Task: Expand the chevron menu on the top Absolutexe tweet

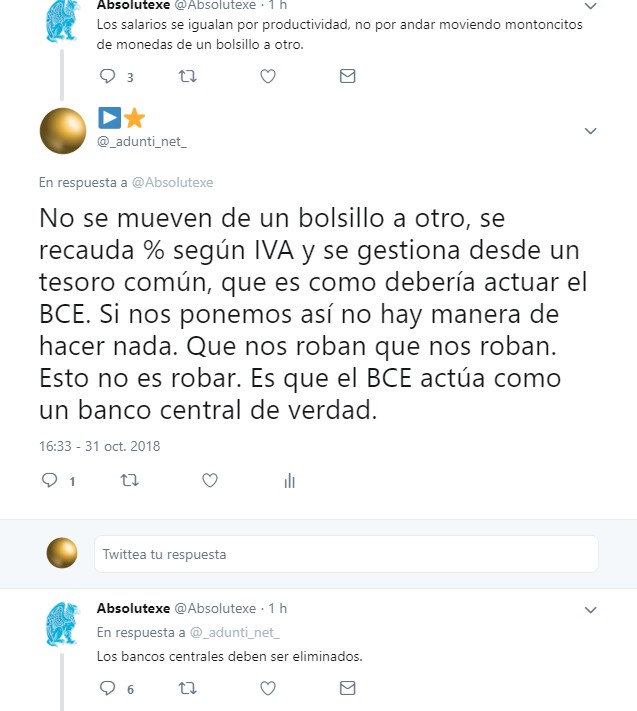Action: (x=590, y=6)
